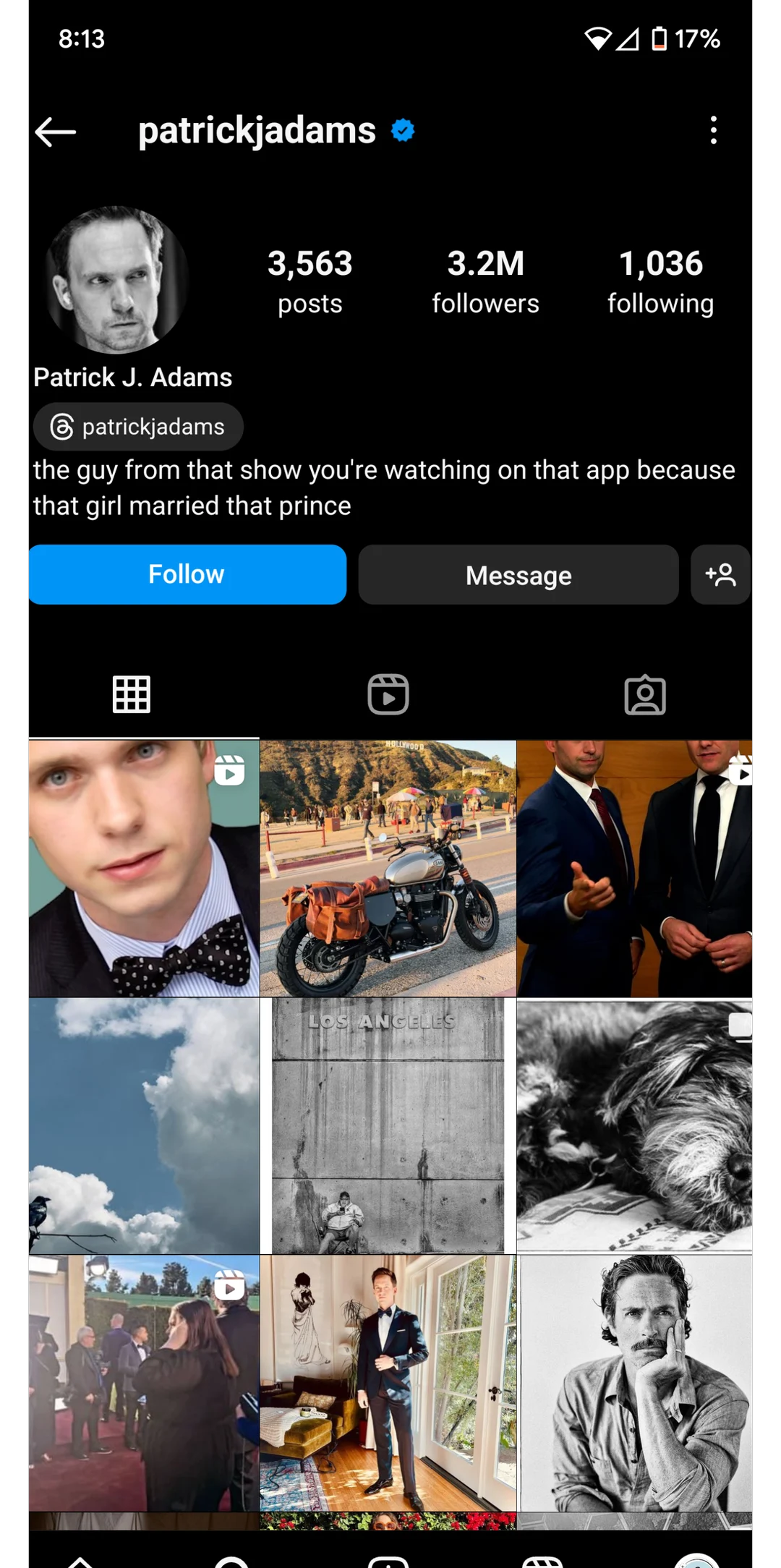Screen dimensions: 781x1568
Task: Open the 1,036 following list
Action: tap(660, 281)
